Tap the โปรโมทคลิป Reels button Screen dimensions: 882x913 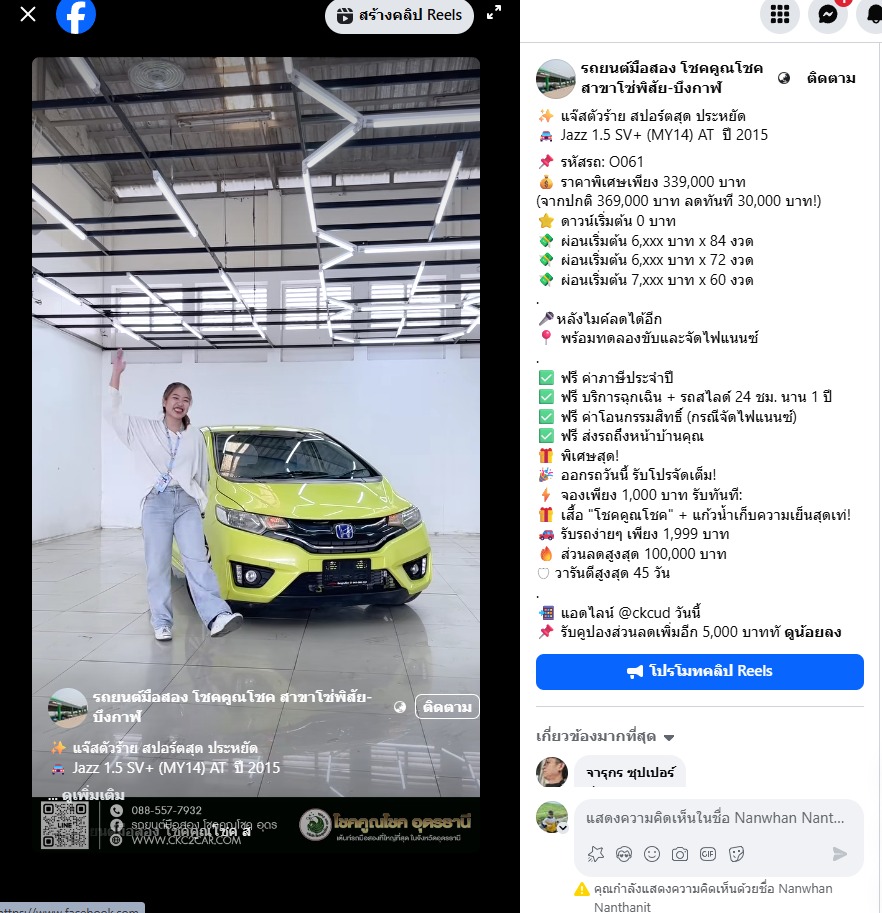click(x=700, y=671)
